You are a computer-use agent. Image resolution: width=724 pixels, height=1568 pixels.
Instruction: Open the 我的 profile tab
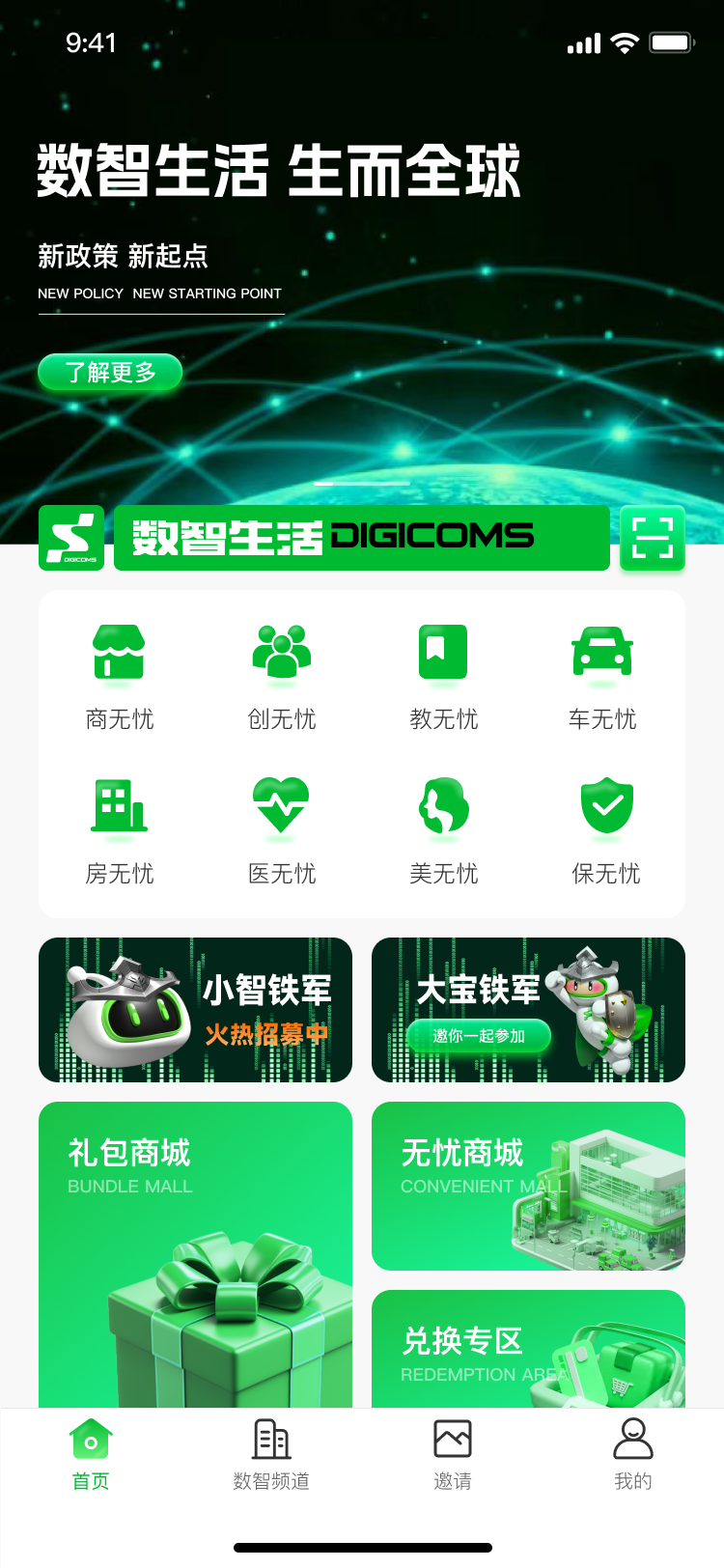pos(633,1454)
